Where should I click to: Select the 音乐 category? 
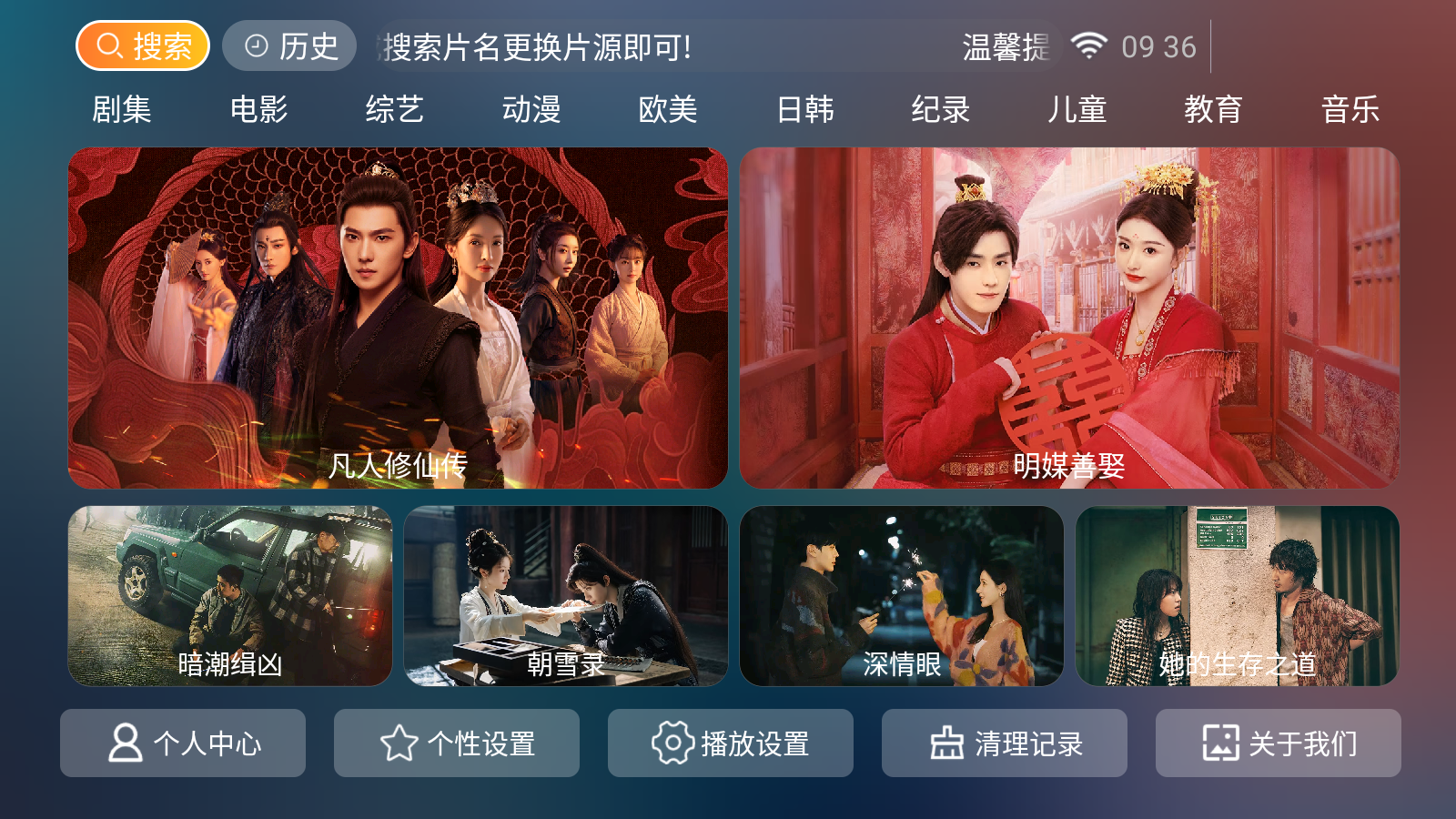1350,110
